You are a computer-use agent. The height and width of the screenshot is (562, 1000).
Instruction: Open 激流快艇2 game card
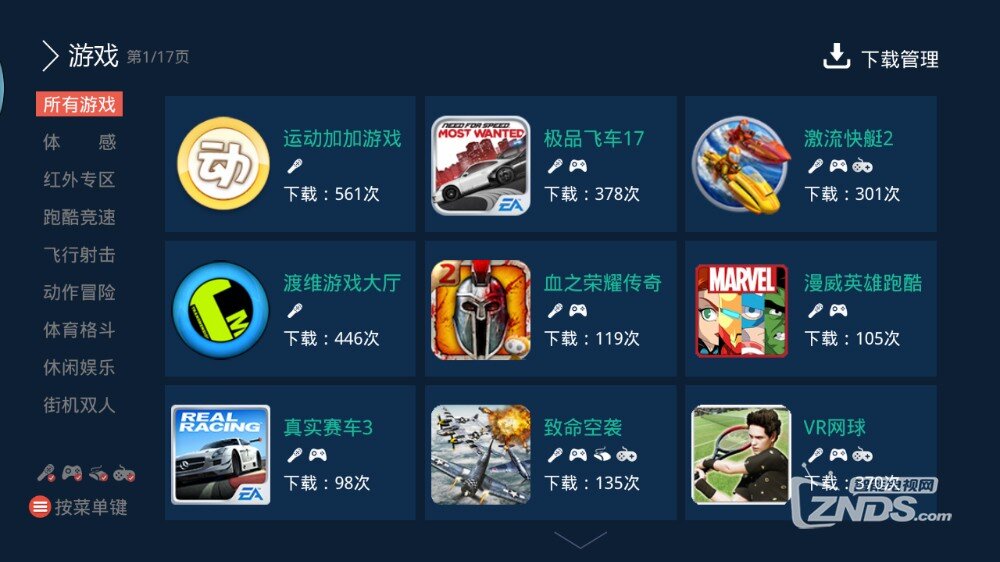click(810, 164)
